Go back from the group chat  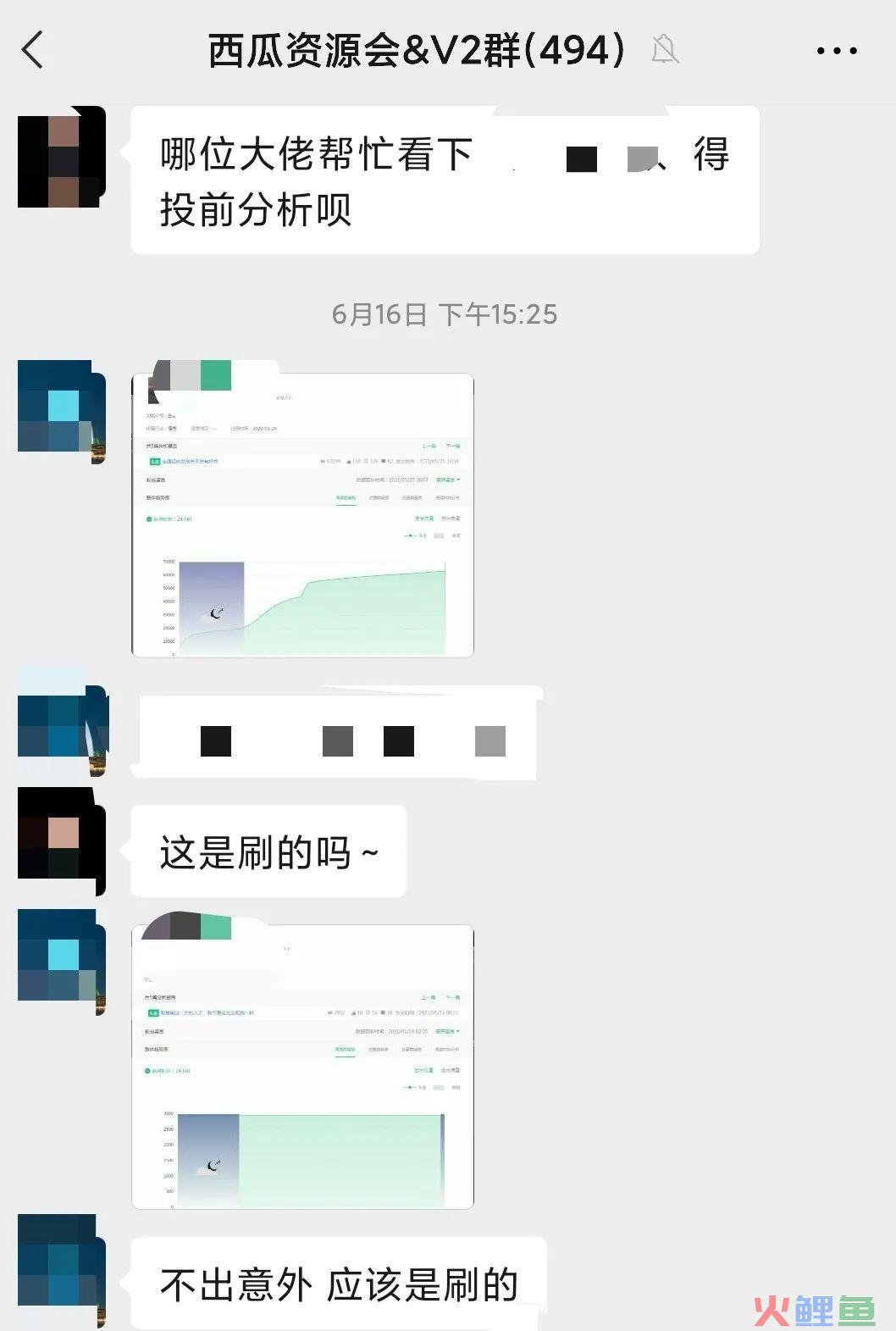[x=32, y=50]
